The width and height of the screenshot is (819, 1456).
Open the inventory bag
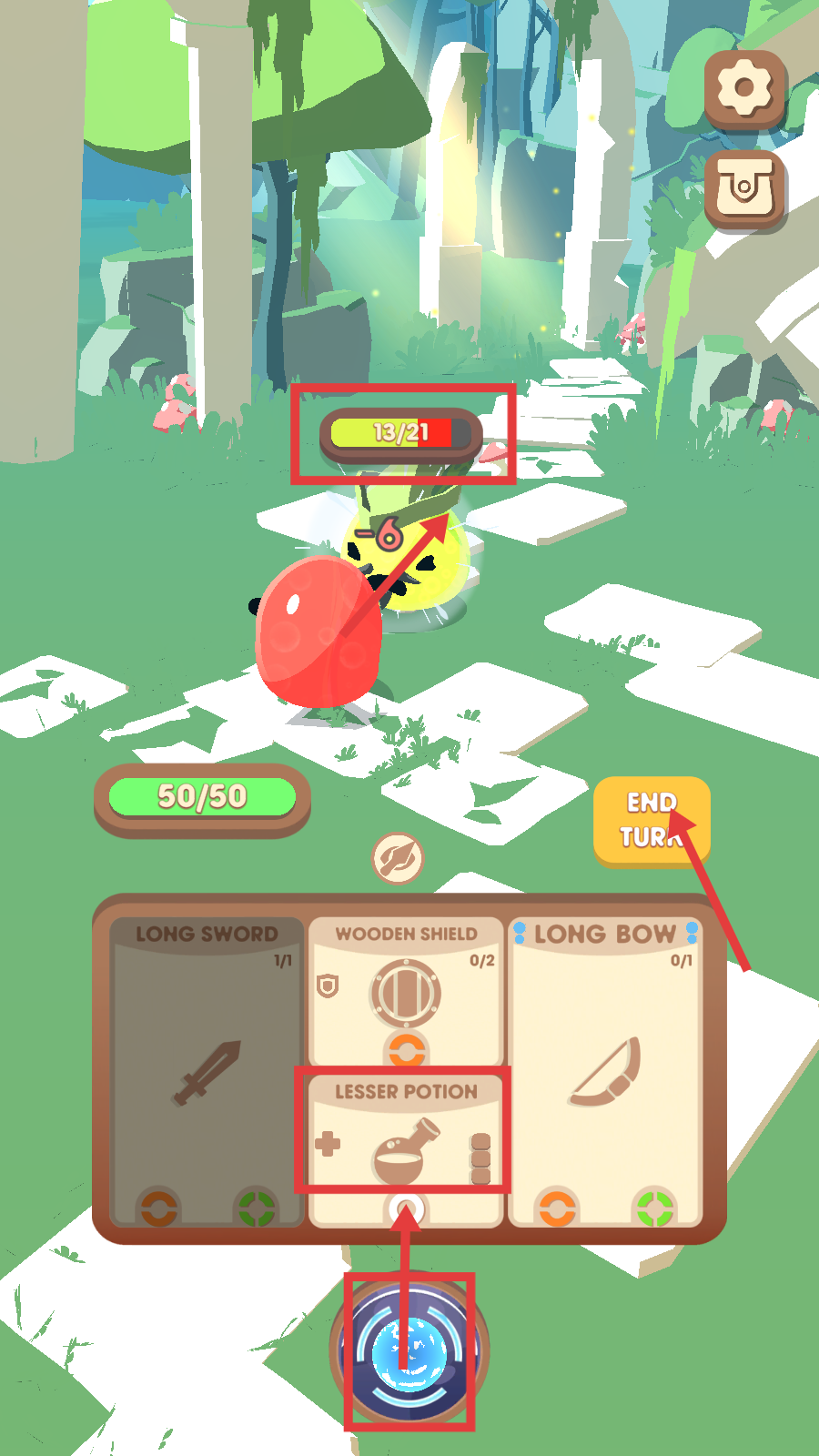coord(743,189)
